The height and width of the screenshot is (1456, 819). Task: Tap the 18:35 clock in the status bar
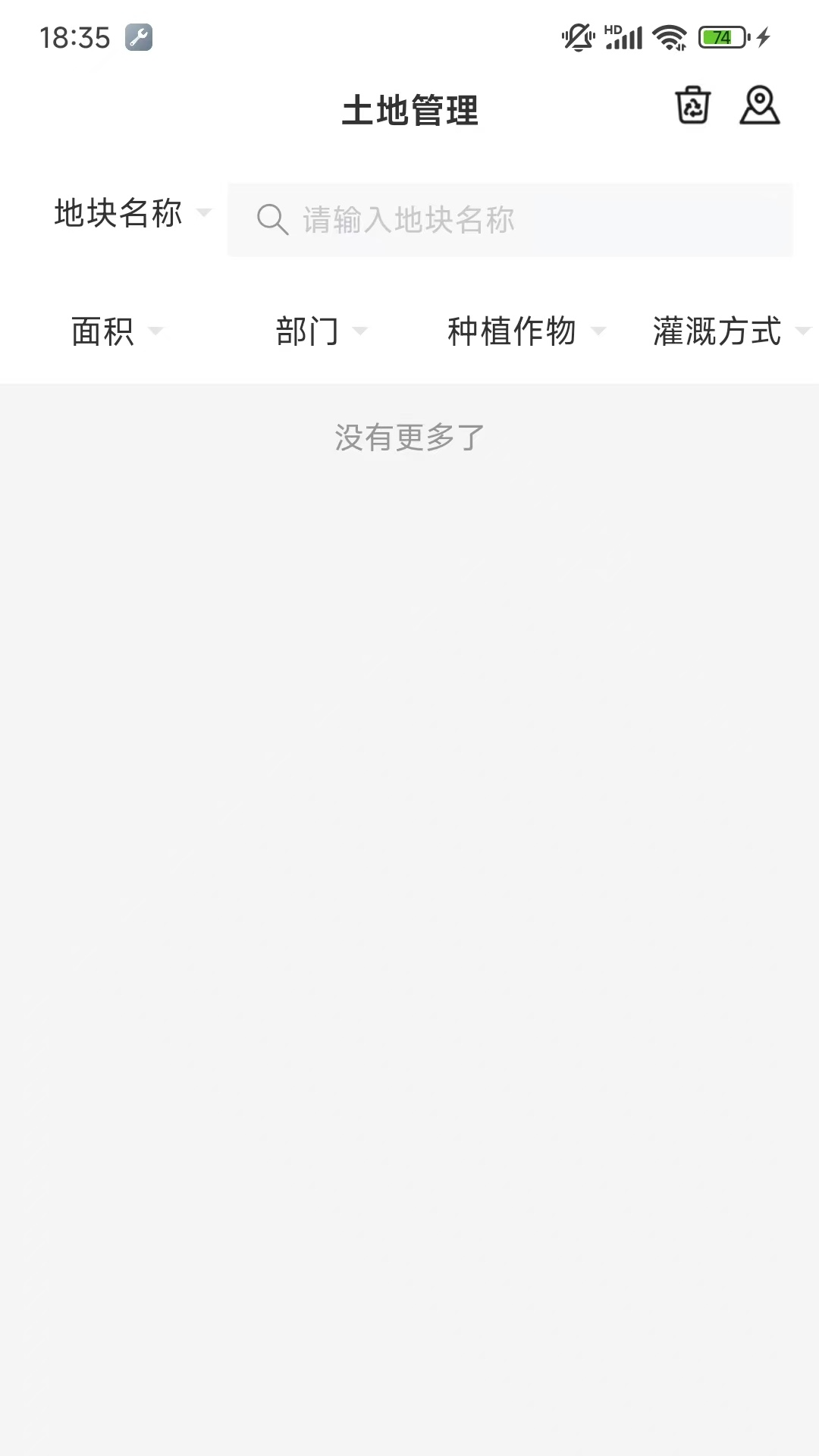tap(75, 35)
